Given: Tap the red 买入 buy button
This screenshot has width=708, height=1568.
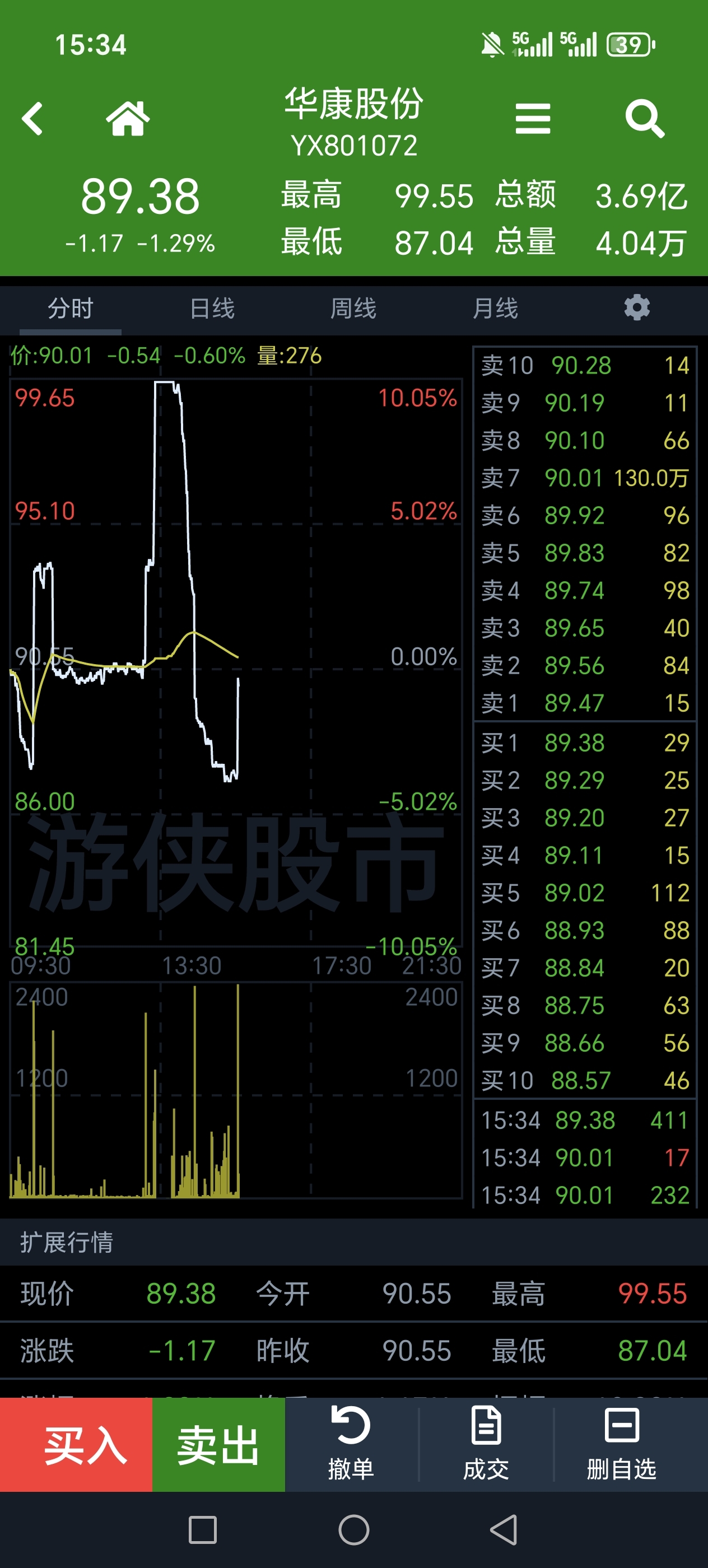Looking at the screenshot, I should [x=76, y=1444].
